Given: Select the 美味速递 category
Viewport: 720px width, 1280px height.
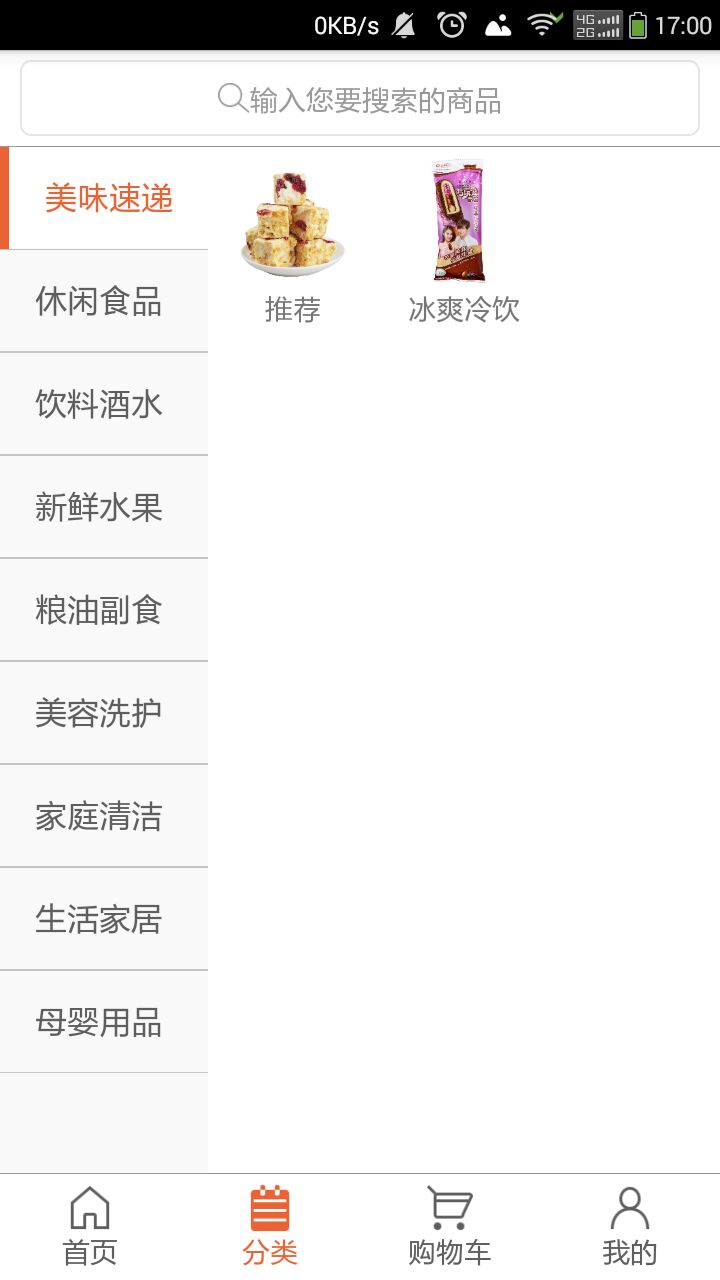Looking at the screenshot, I should 108,199.
